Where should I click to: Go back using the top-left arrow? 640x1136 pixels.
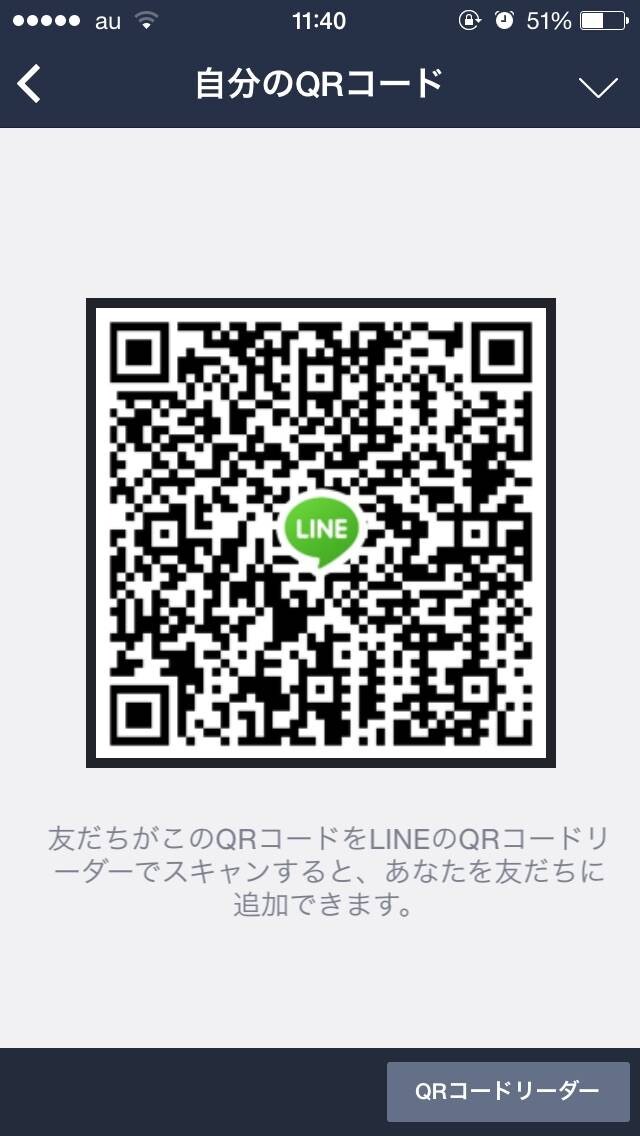click(29, 84)
